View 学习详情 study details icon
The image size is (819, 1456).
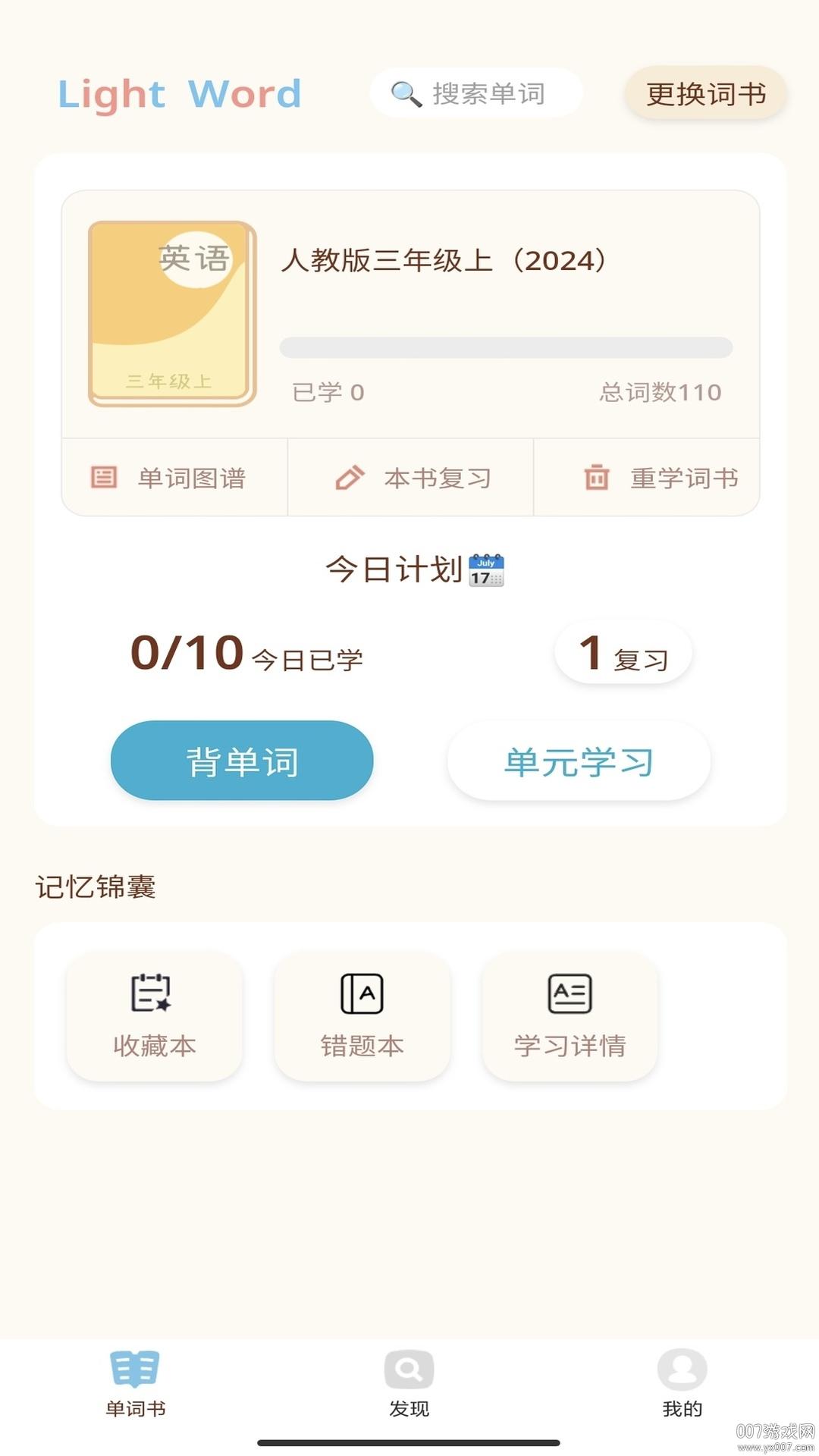[570, 992]
